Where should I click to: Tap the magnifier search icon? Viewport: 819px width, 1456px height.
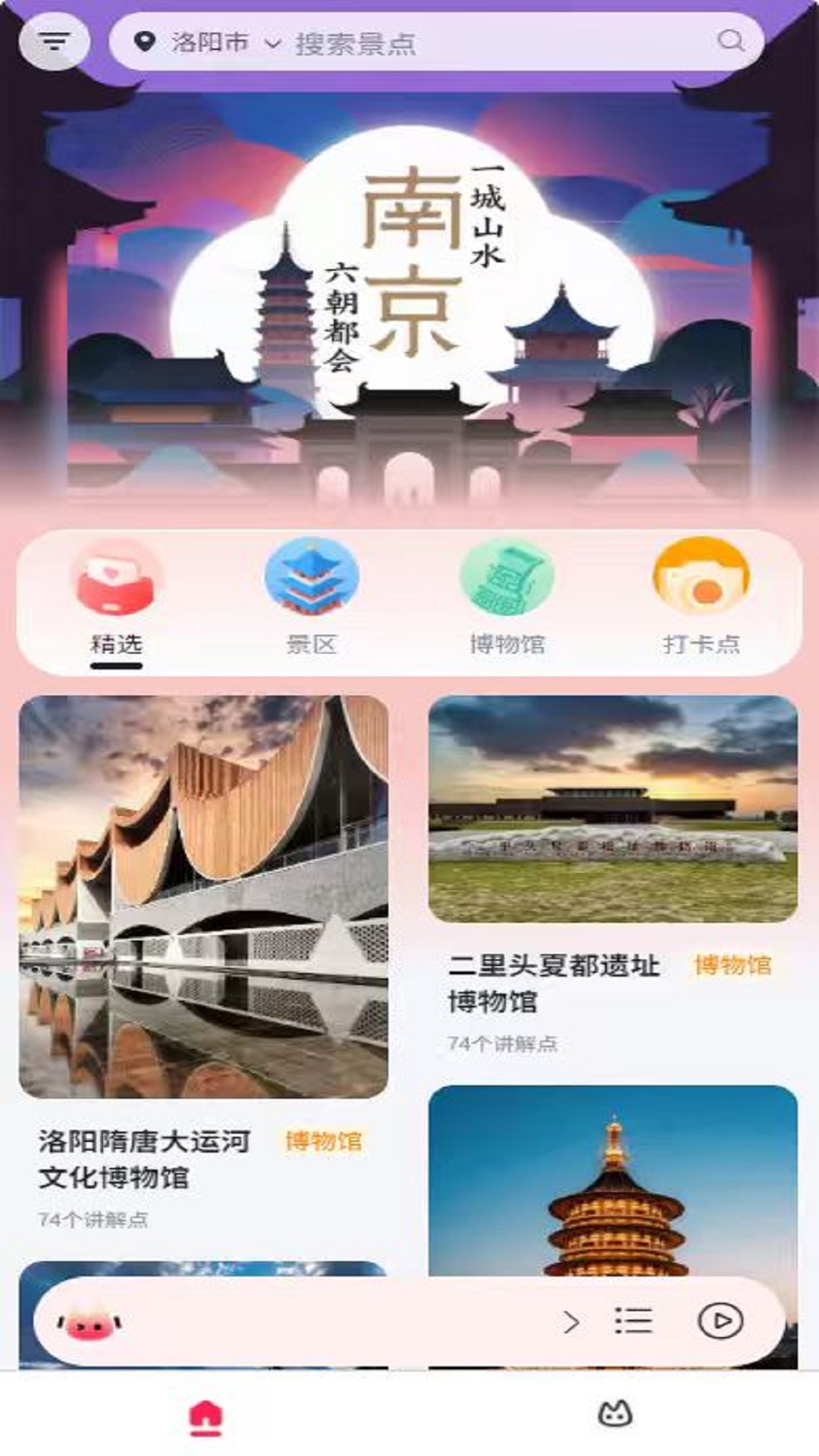730,41
